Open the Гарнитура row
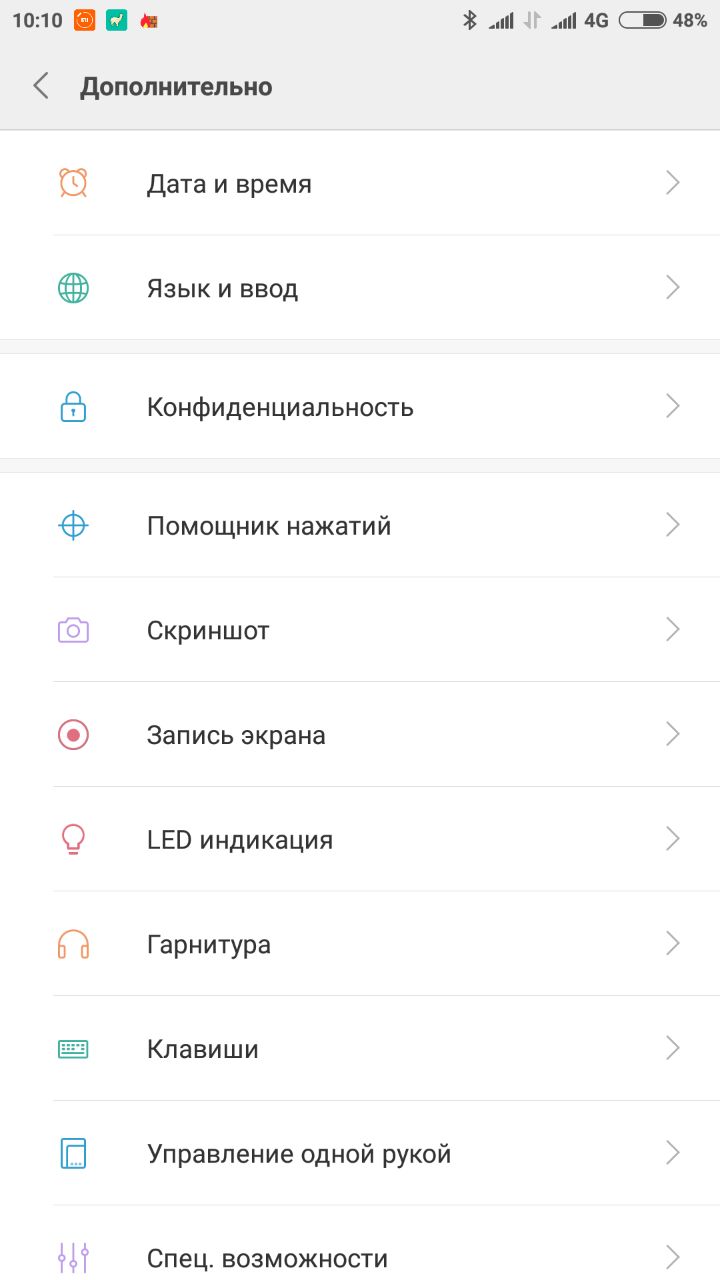720x1280 pixels. pyautogui.click(x=360, y=944)
